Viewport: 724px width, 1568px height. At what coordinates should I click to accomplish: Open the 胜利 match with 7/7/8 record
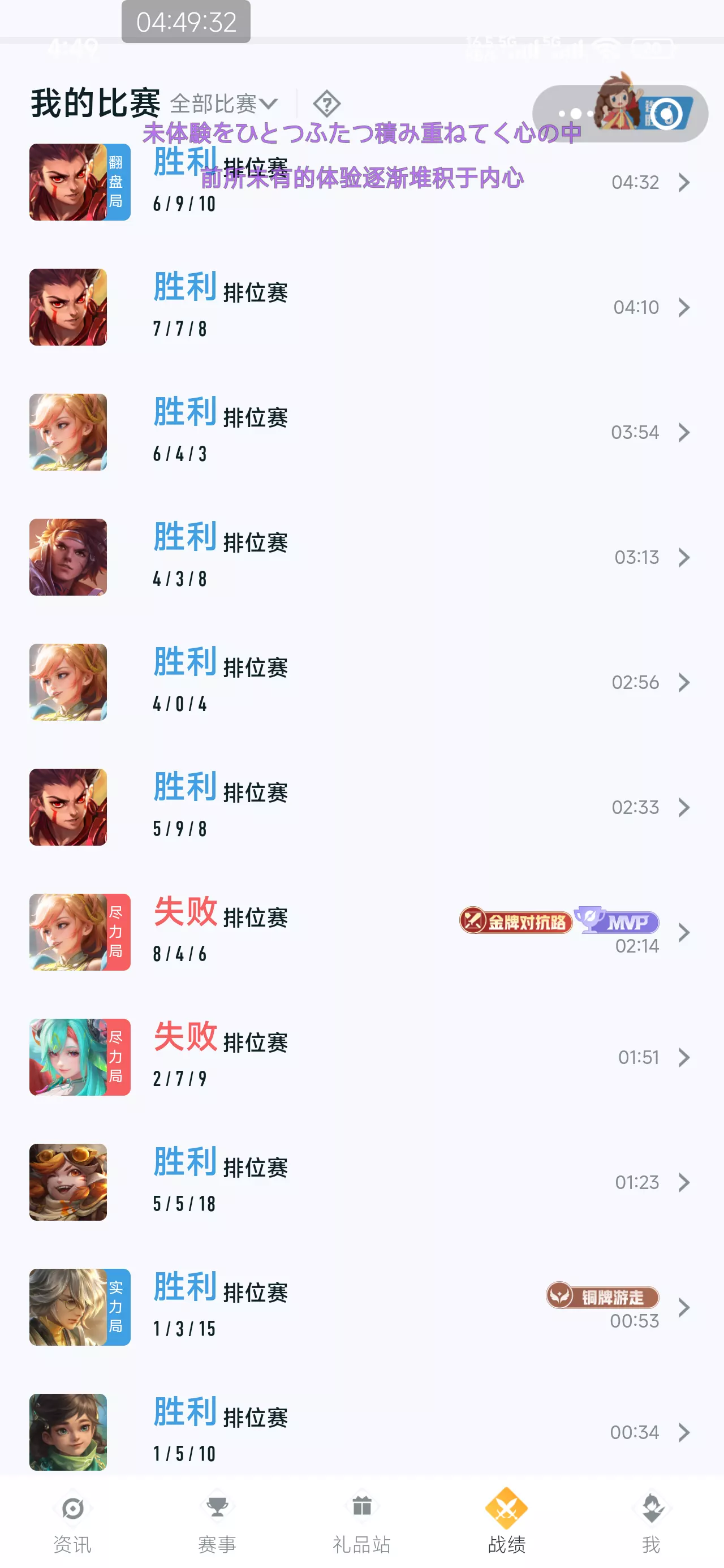(361, 307)
